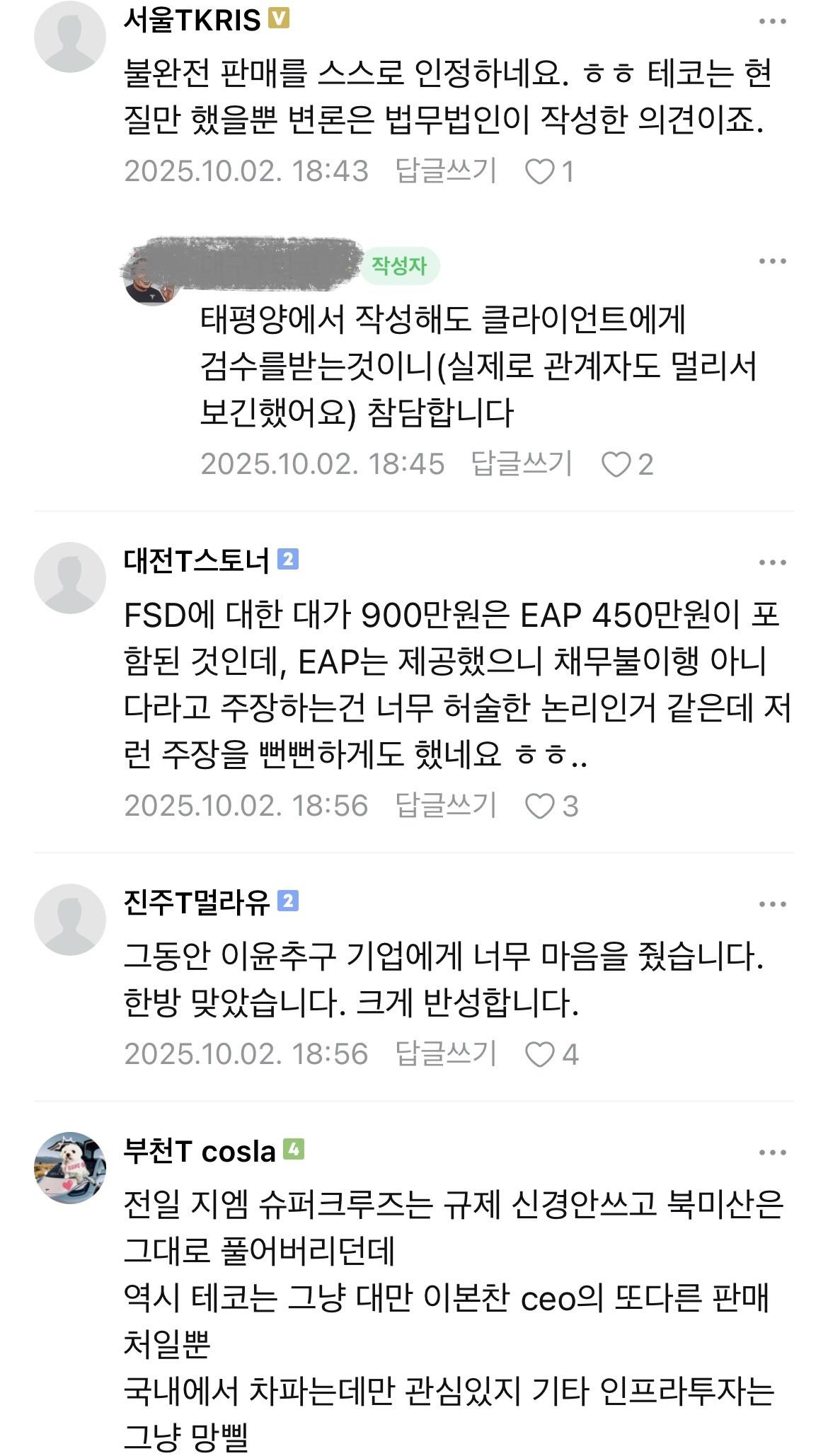This screenshot has height=1456, width=828.
Task: Open overflow menu on 서울TKRIS's comment
Action: click(772, 22)
